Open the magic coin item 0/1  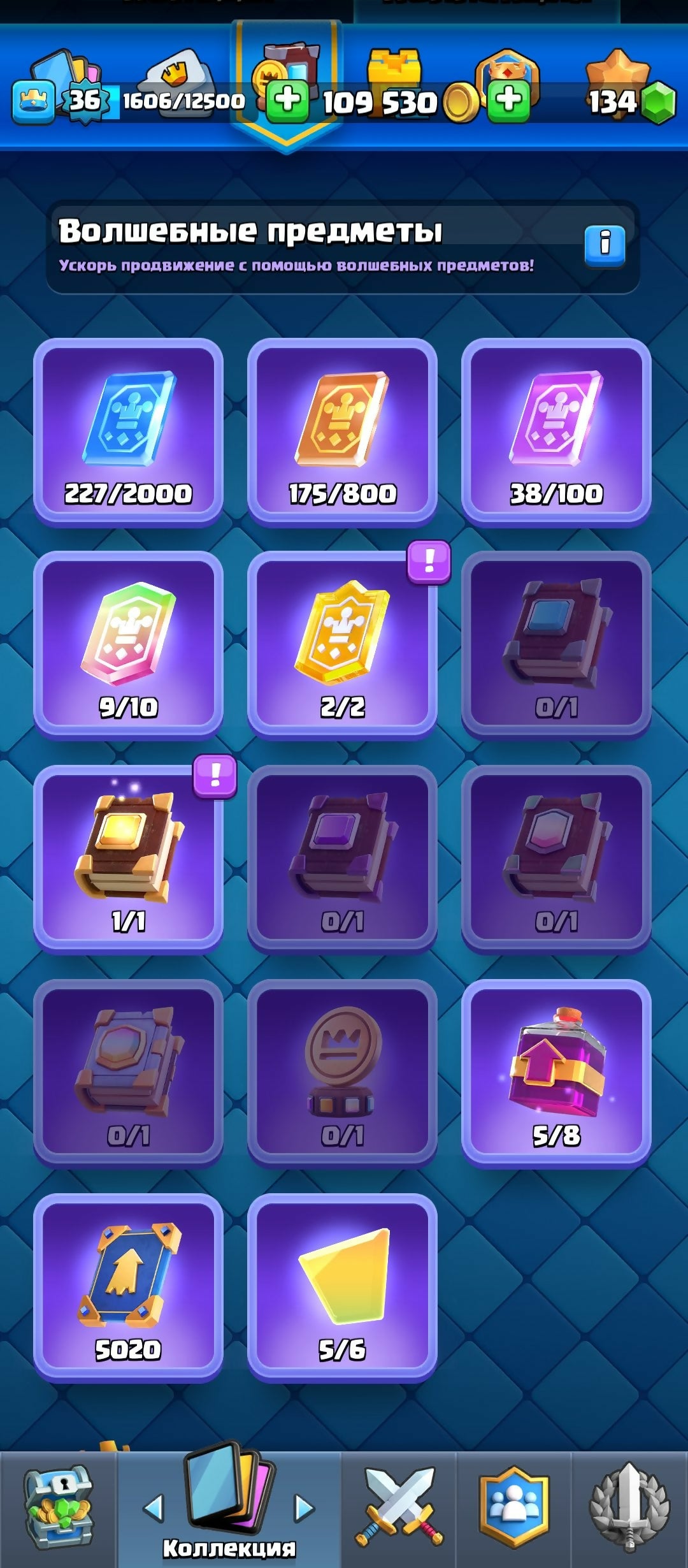coord(342,1072)
